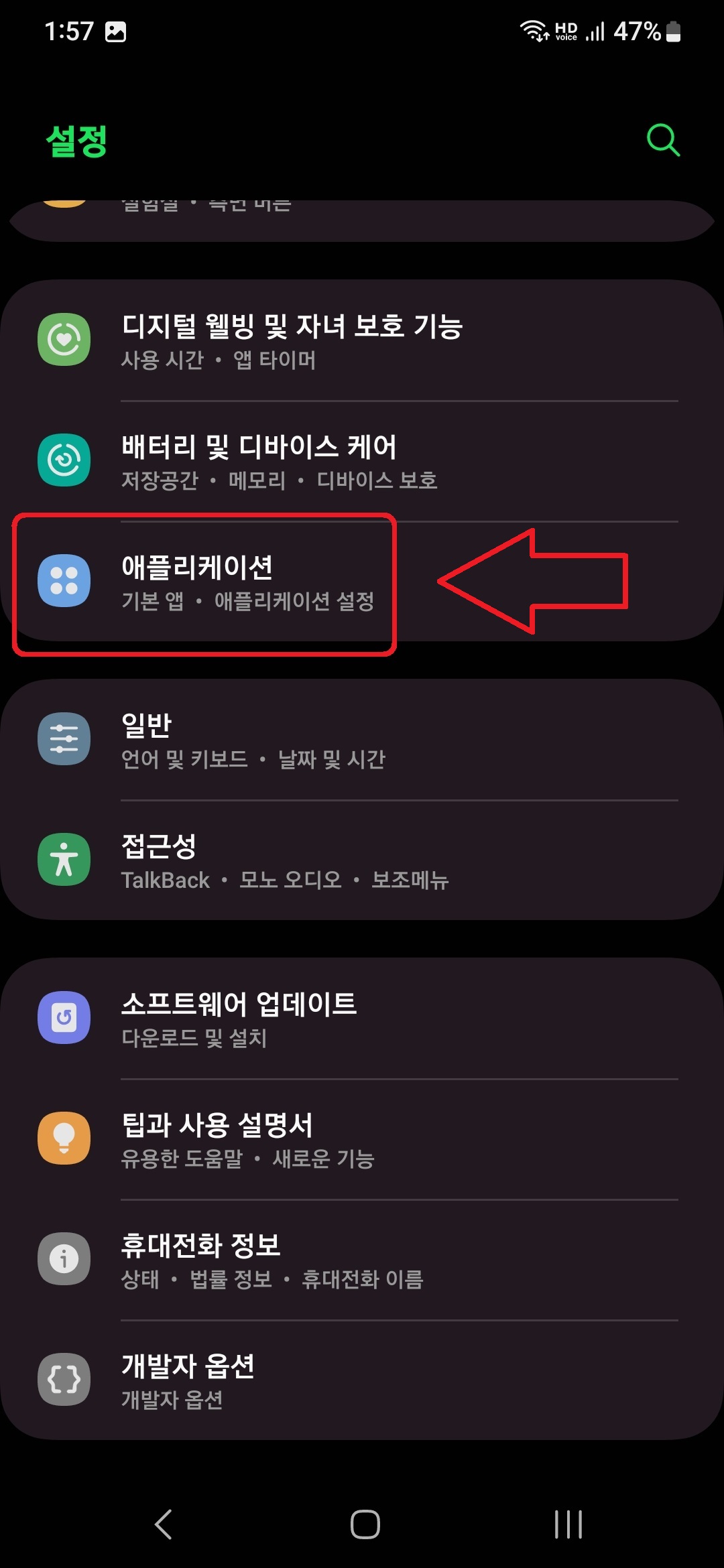
Task: Open search in Settings
Action: 662,140
